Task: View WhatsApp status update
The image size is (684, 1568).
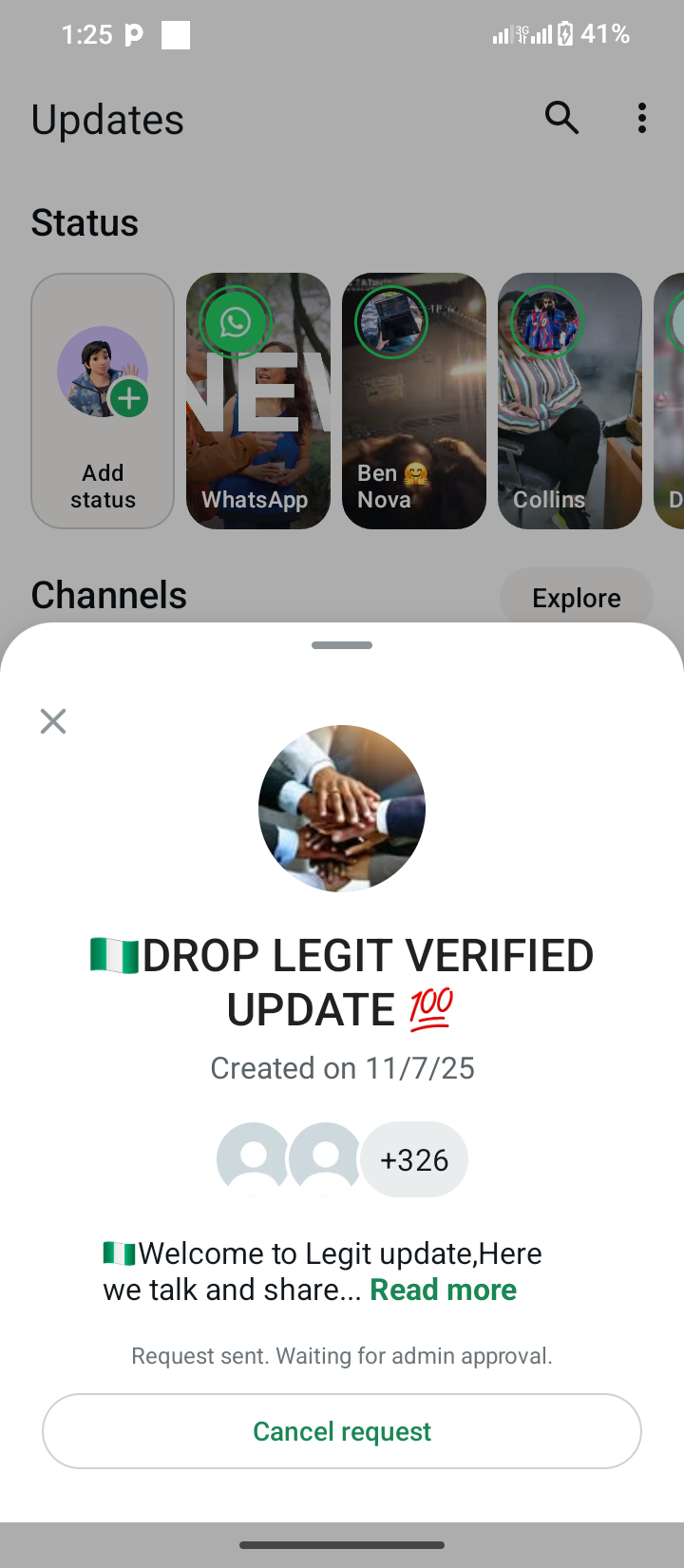Action: point(258,401)
